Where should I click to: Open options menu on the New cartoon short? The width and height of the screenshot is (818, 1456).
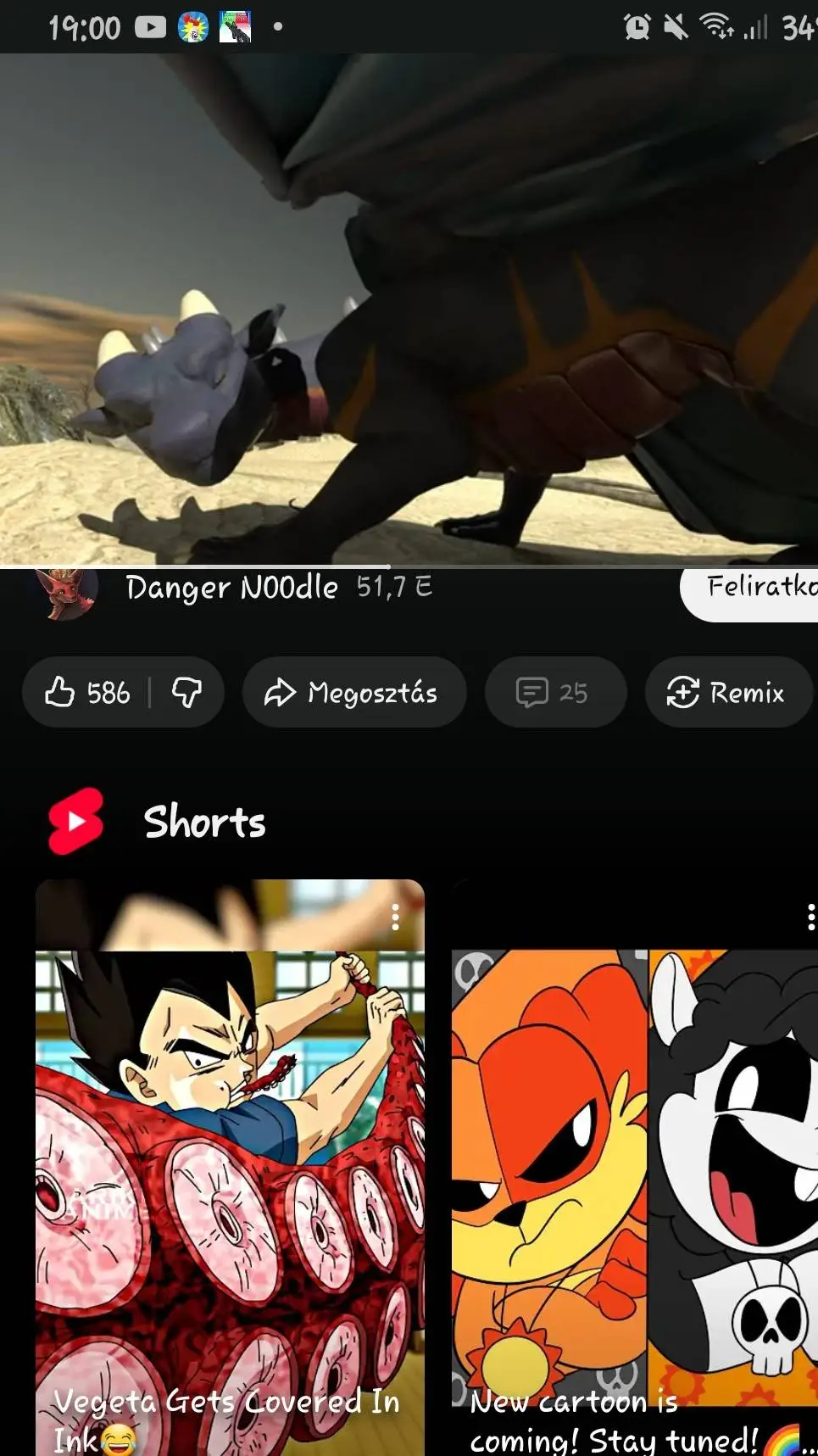point(810,917)
